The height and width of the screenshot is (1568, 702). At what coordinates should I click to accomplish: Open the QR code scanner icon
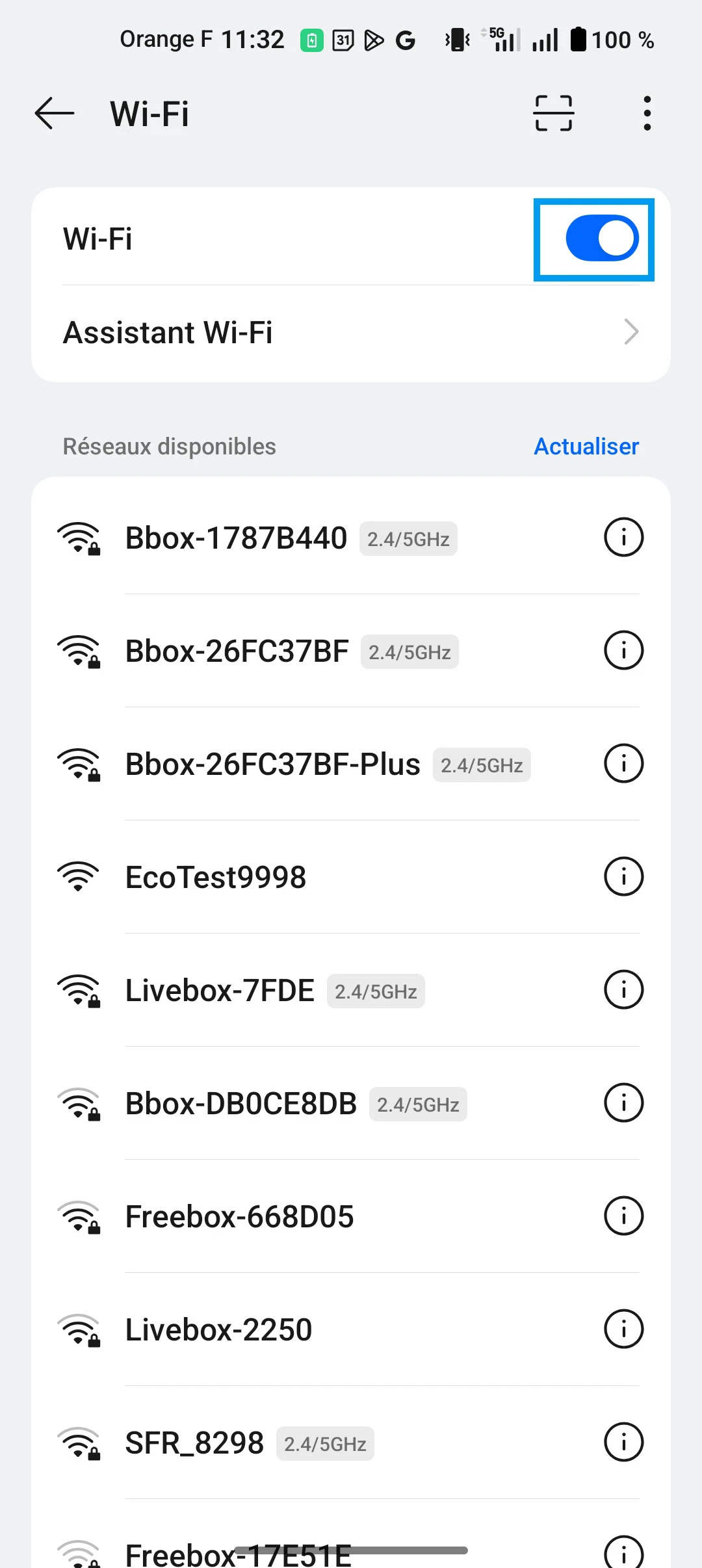click(553, 114)
